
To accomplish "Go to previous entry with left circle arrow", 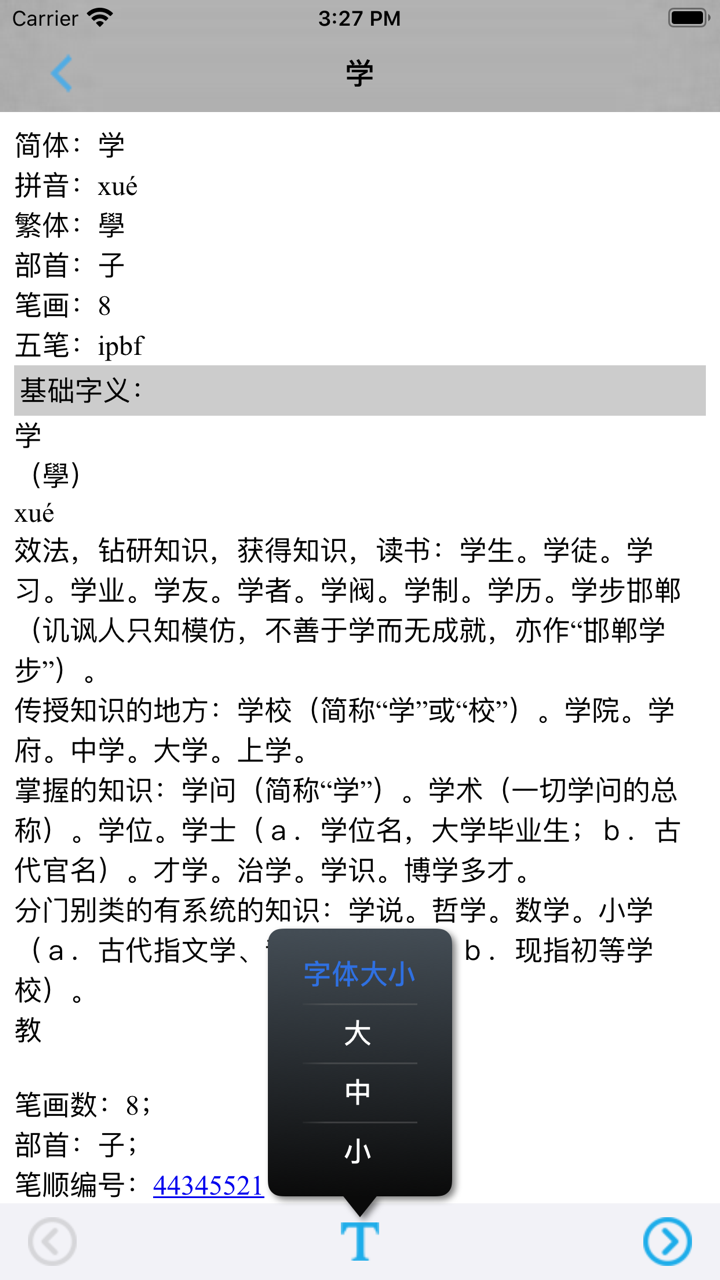I will pos(52,1240).
